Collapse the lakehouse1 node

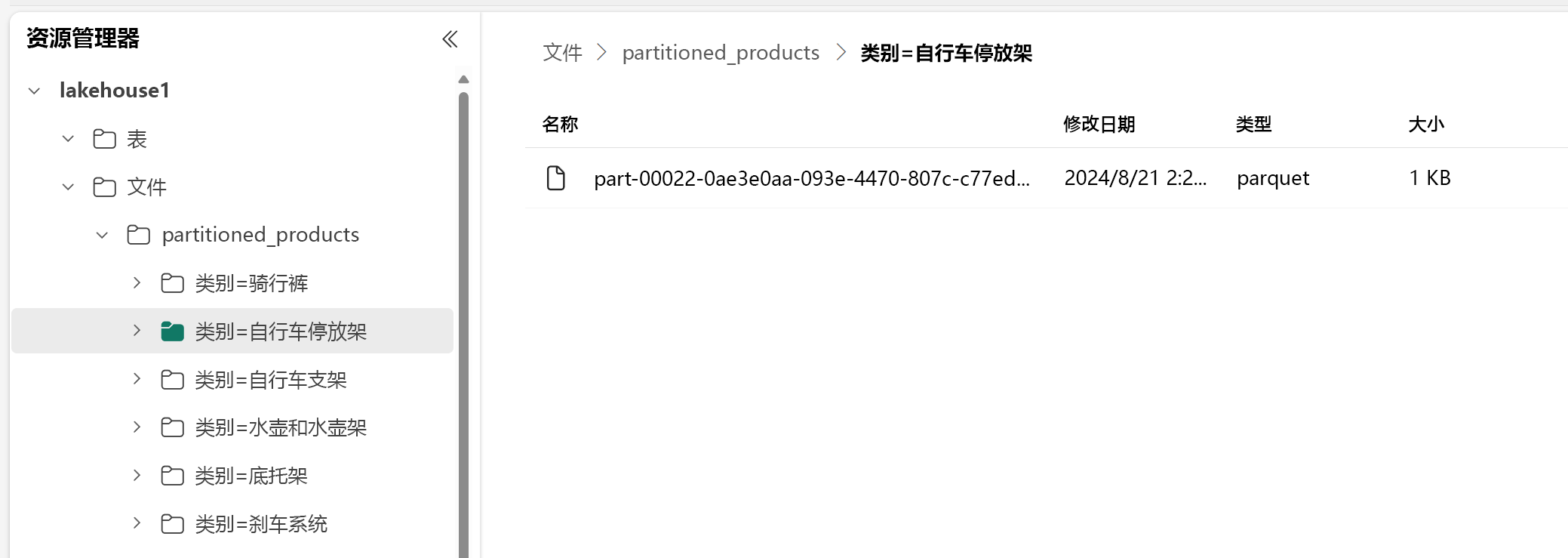tap(34, 91)
